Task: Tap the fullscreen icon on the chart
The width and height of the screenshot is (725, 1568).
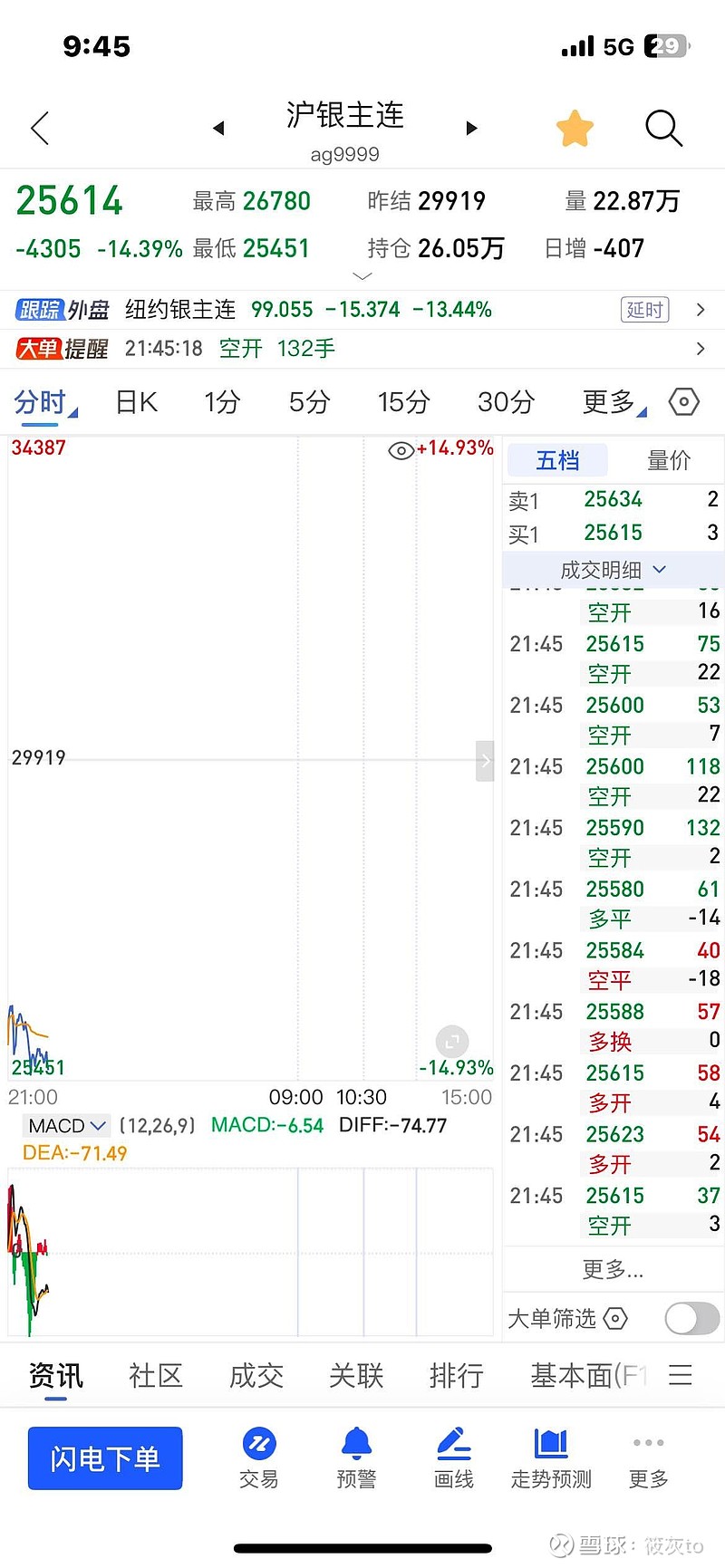Action: [x=452, y=1041]
